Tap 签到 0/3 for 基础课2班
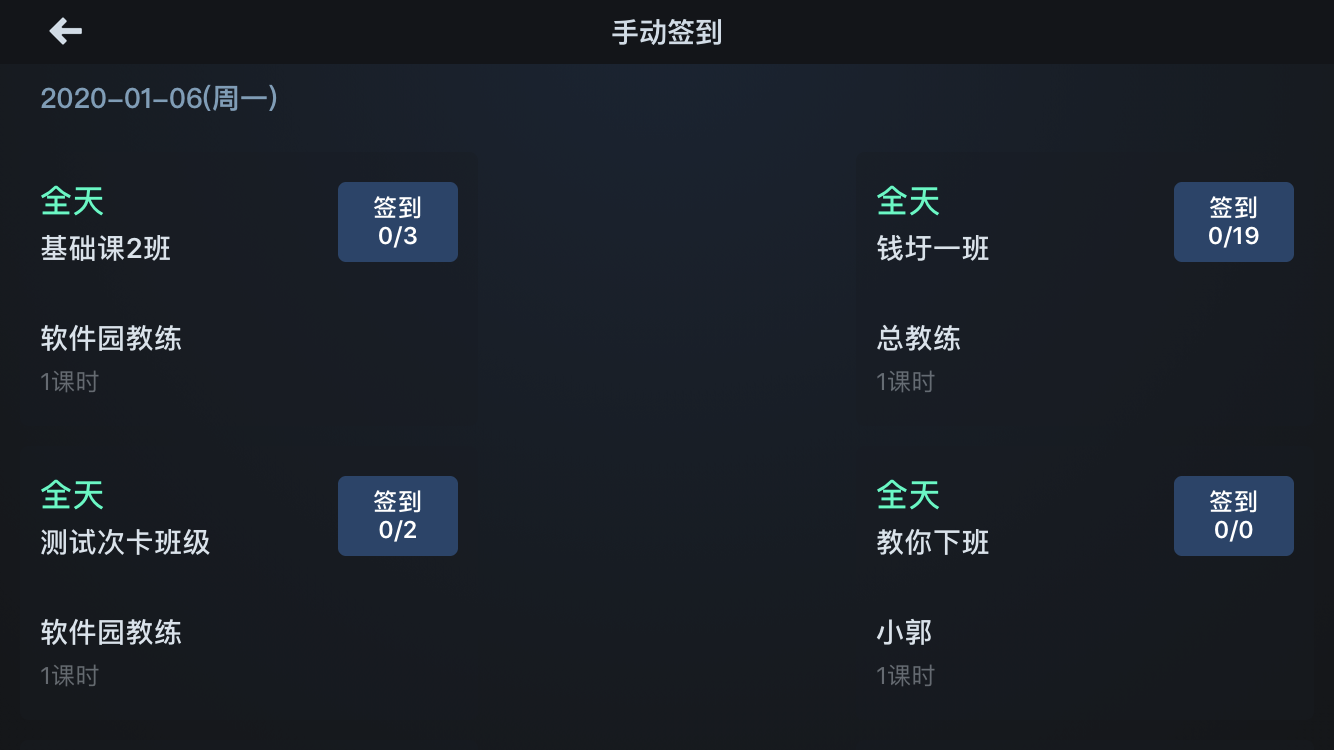This screenshot has height=750, width=1334. coord(397,222)
